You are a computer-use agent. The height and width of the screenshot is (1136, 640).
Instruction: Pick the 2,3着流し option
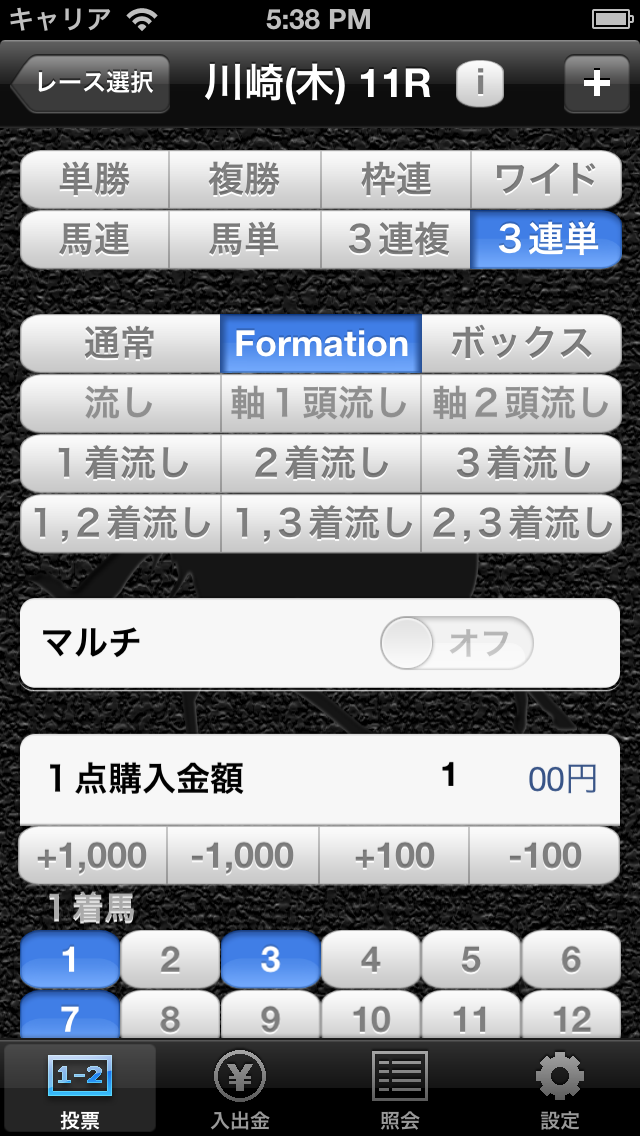(521, 522)
